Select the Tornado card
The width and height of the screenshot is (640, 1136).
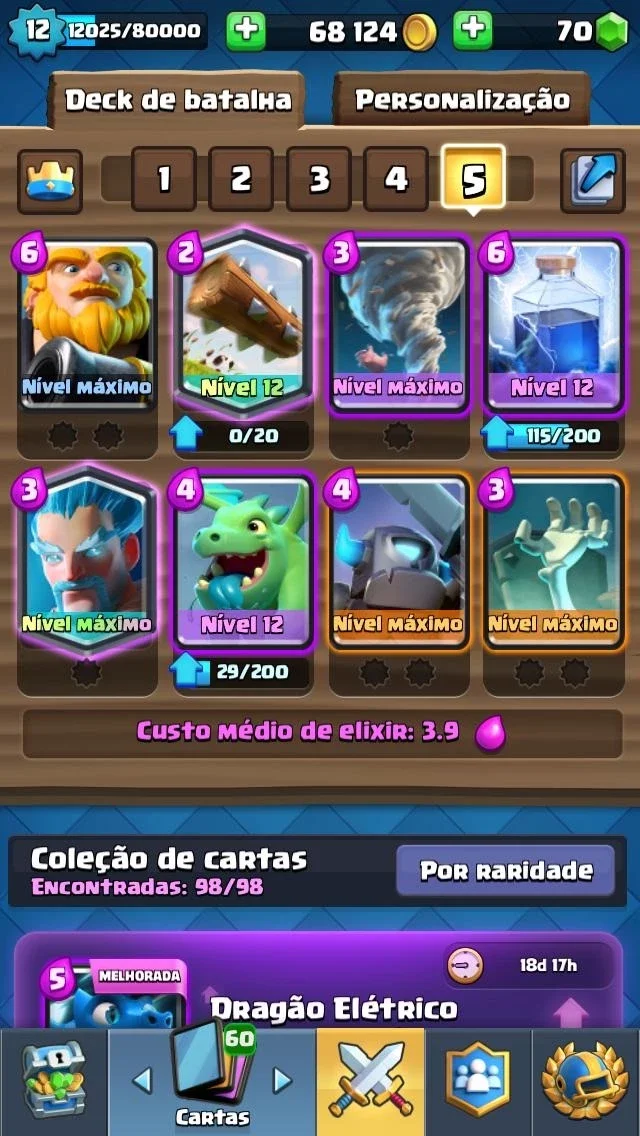(x=398, y=324)
